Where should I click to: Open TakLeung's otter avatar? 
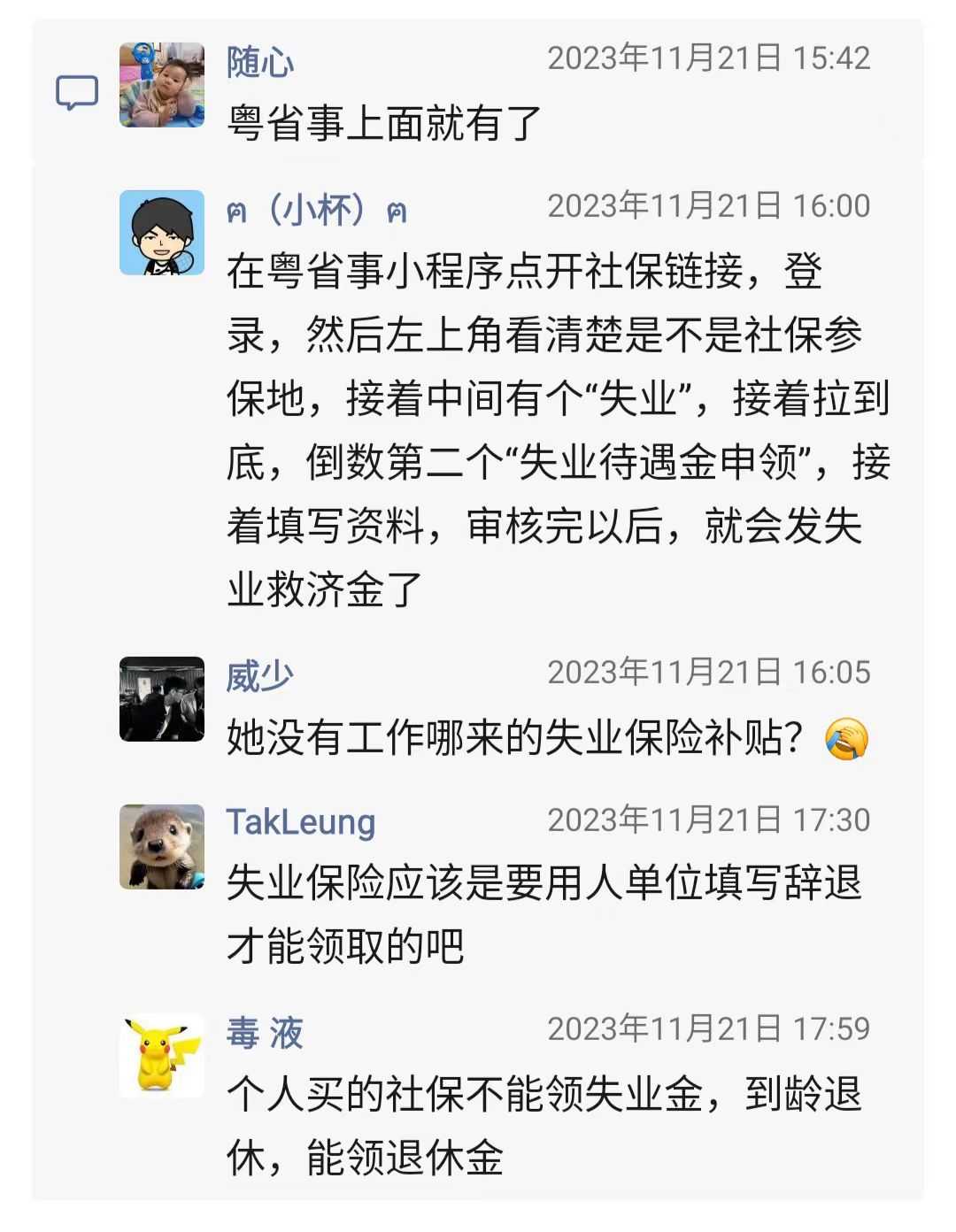pyautogui.click(x=162, y=847)
